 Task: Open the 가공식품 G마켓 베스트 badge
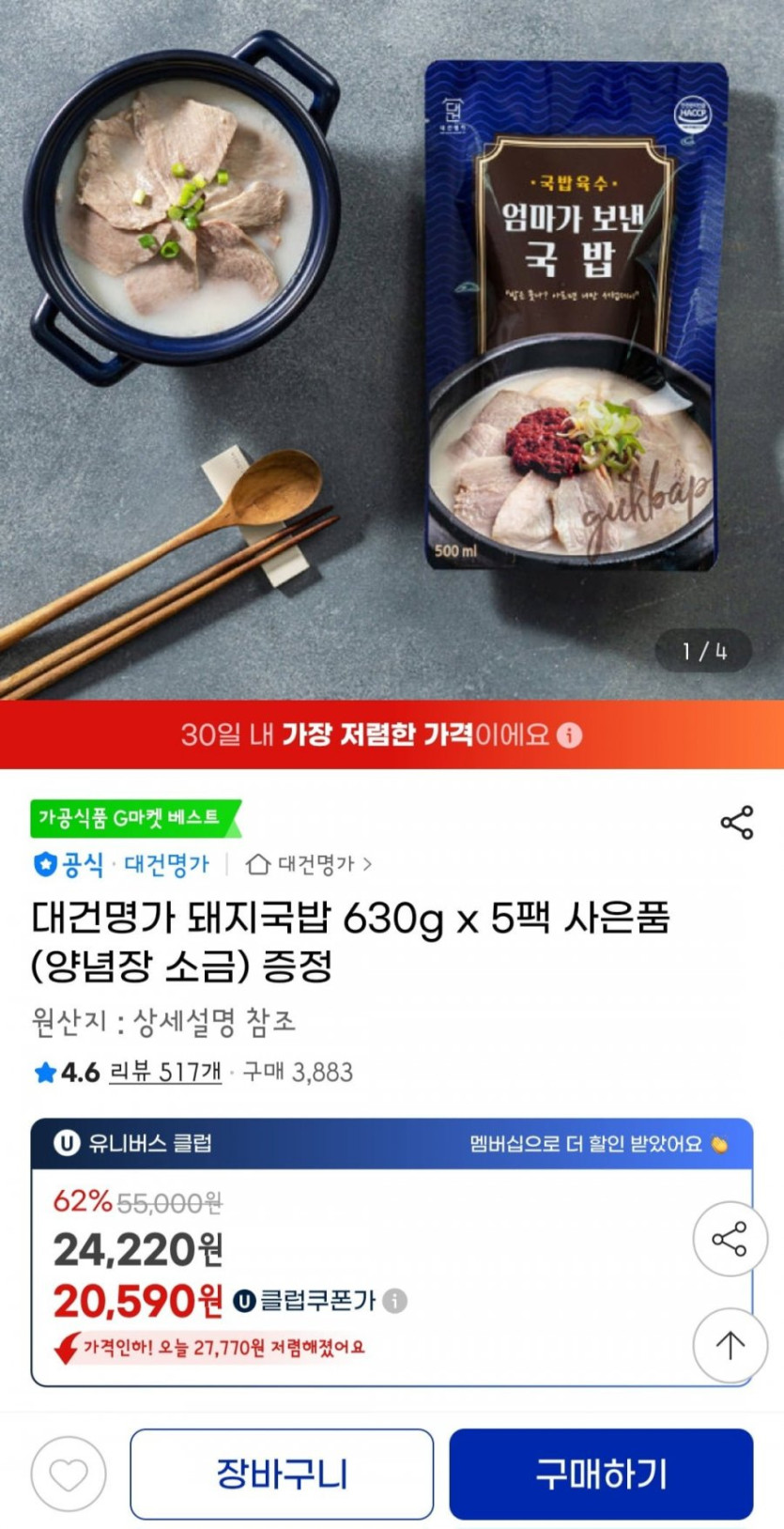[x=133, y=818]
